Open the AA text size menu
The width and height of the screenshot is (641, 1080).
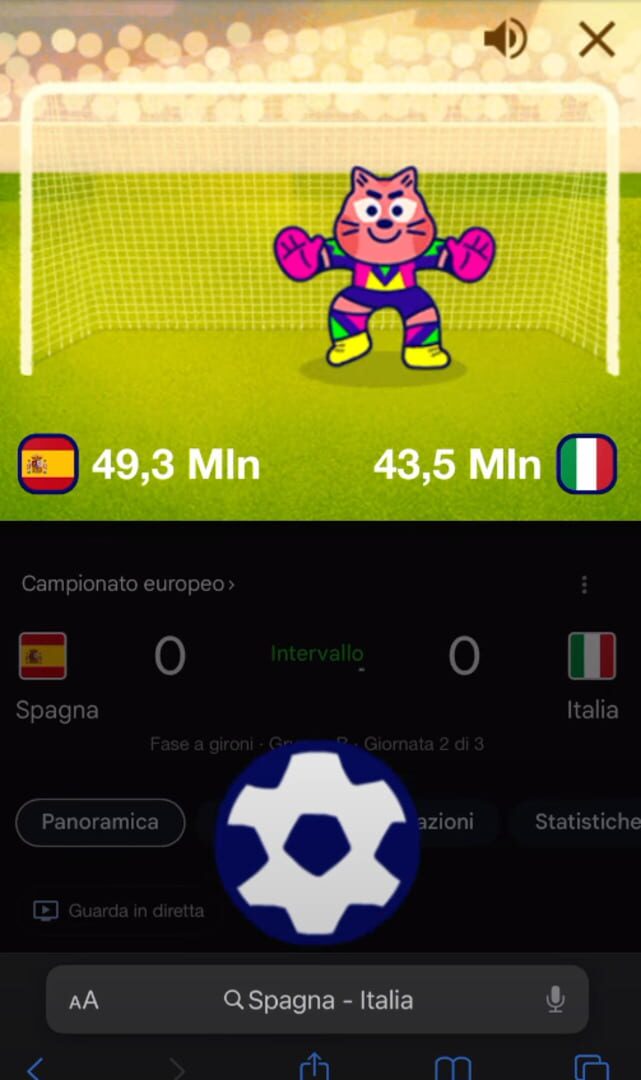84,1000
